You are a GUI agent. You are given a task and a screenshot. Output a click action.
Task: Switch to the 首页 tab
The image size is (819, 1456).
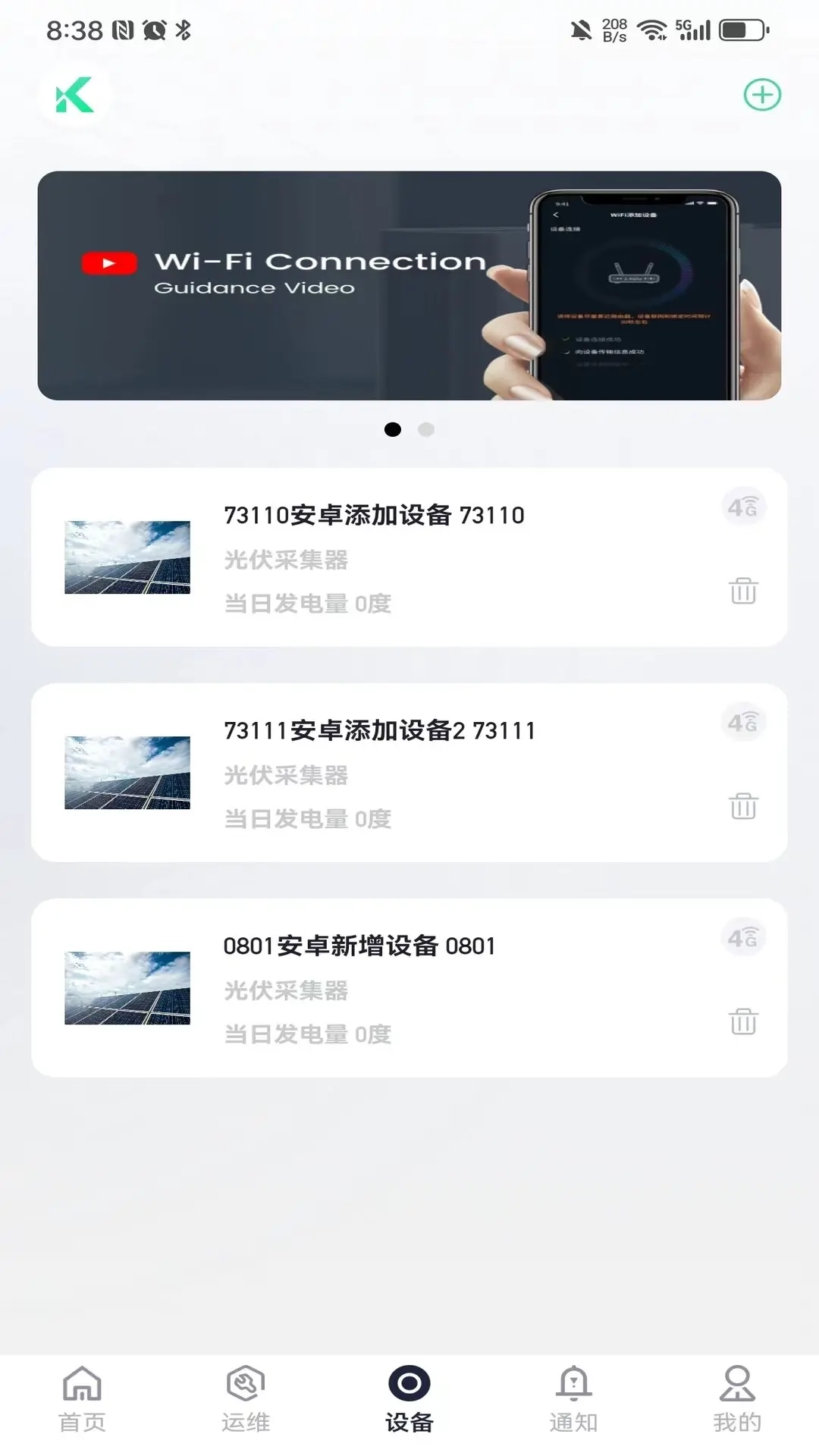(82, 1400)
